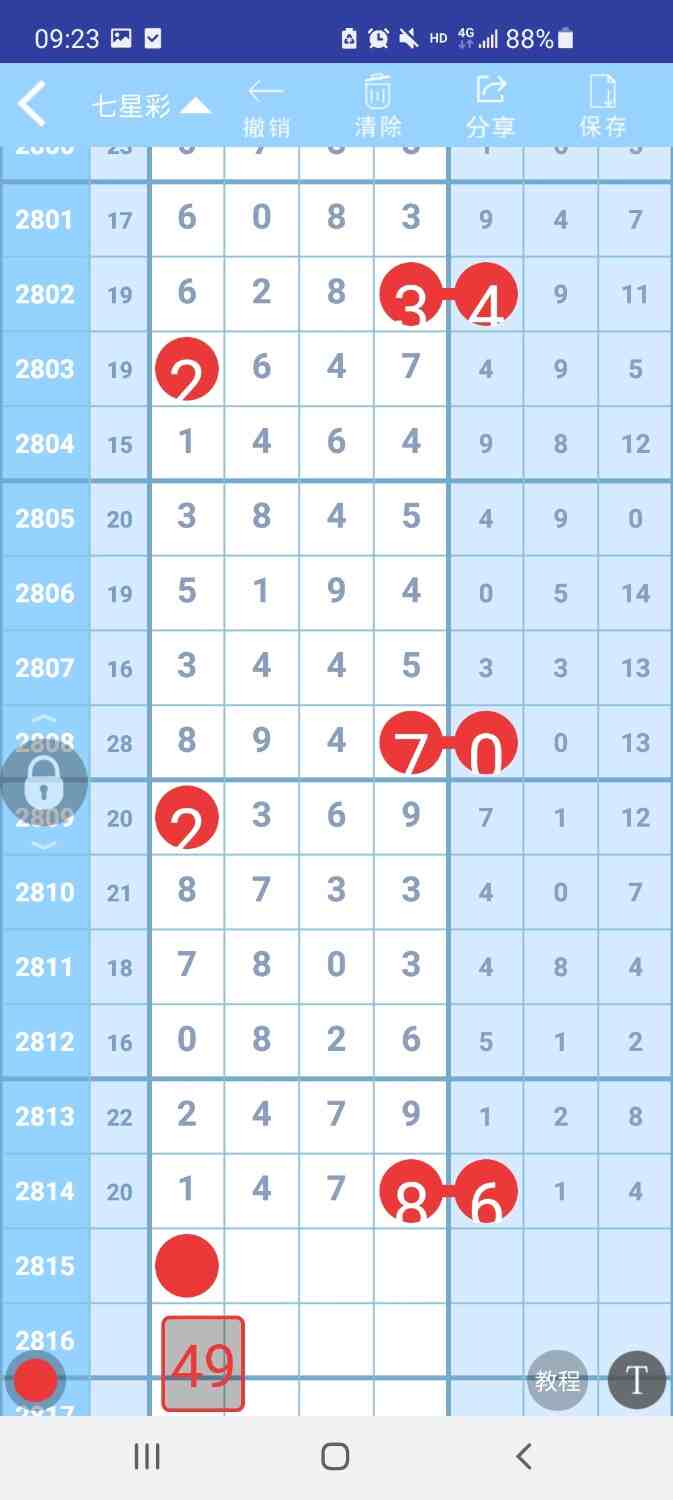
Task: Save the chart with 保存
Action: (603, 108)
